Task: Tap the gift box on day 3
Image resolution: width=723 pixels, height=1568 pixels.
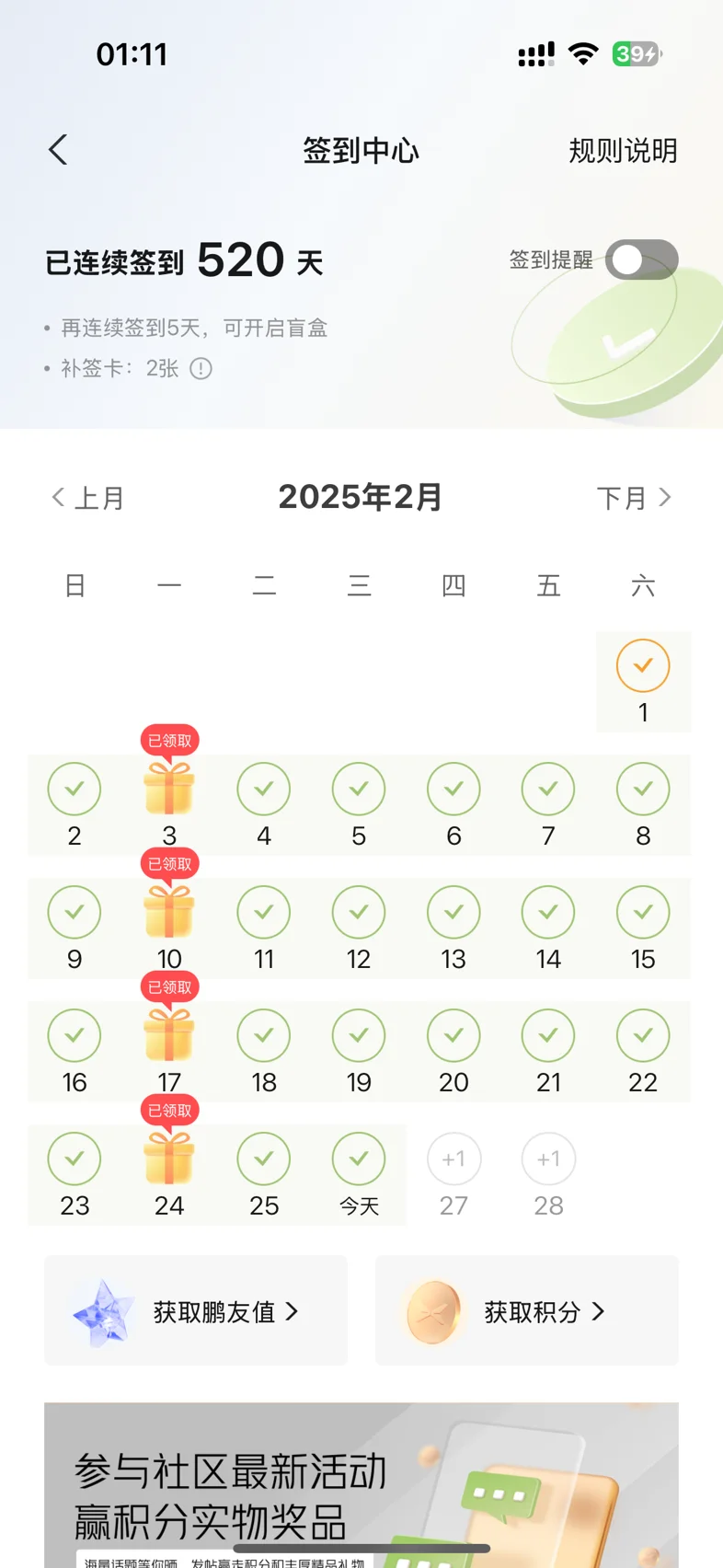Action: 169,790
